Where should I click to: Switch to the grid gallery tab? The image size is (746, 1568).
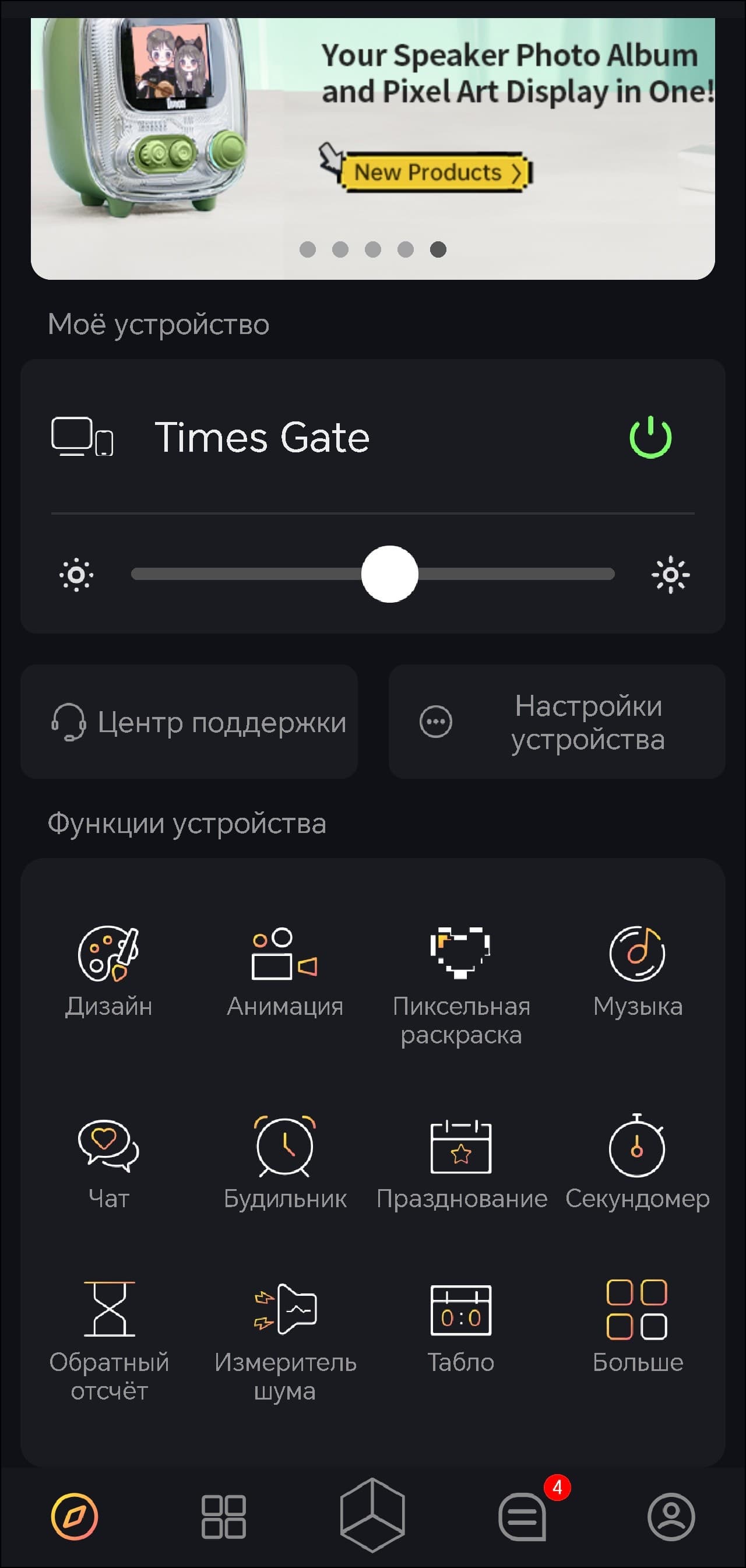pos(223,1516)
